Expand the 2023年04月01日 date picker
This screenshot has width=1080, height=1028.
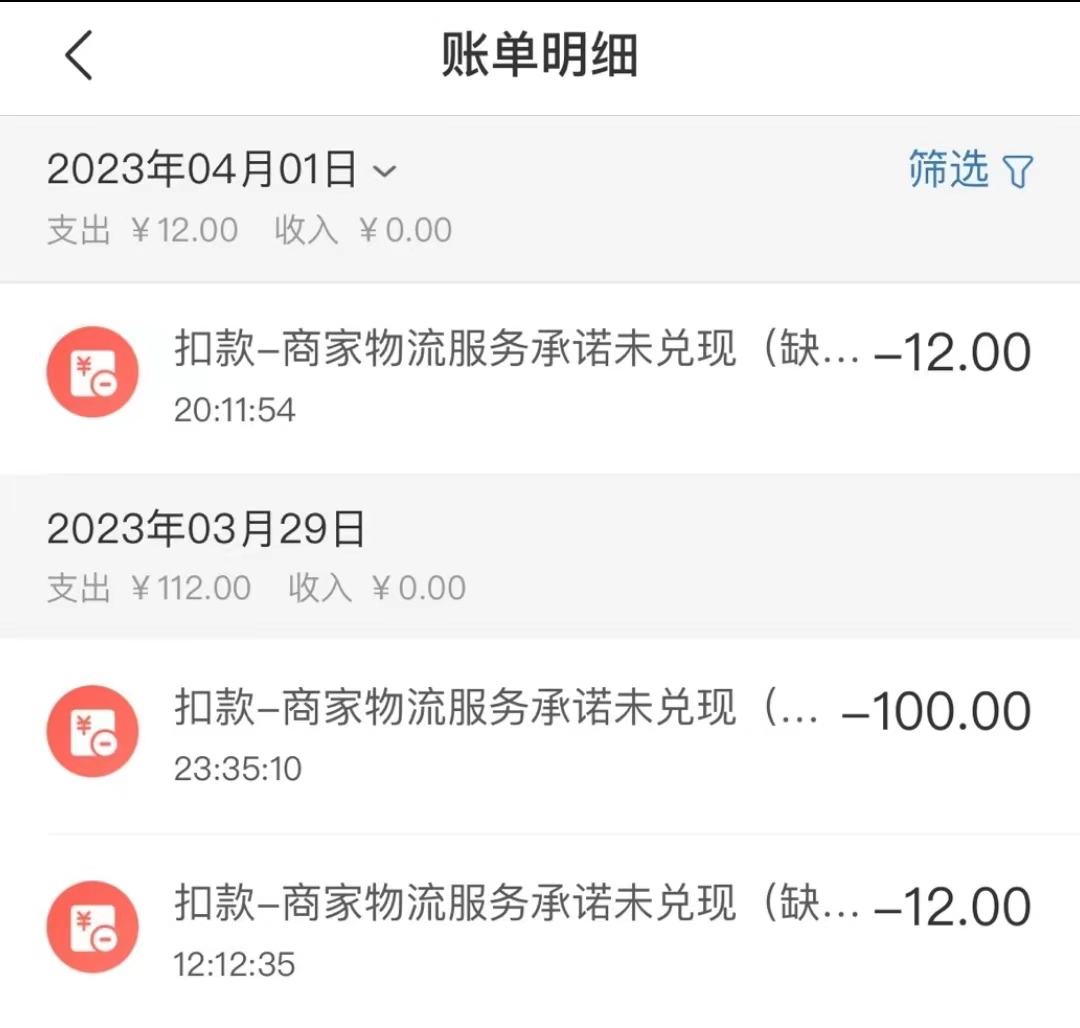[x=222, y=171]
